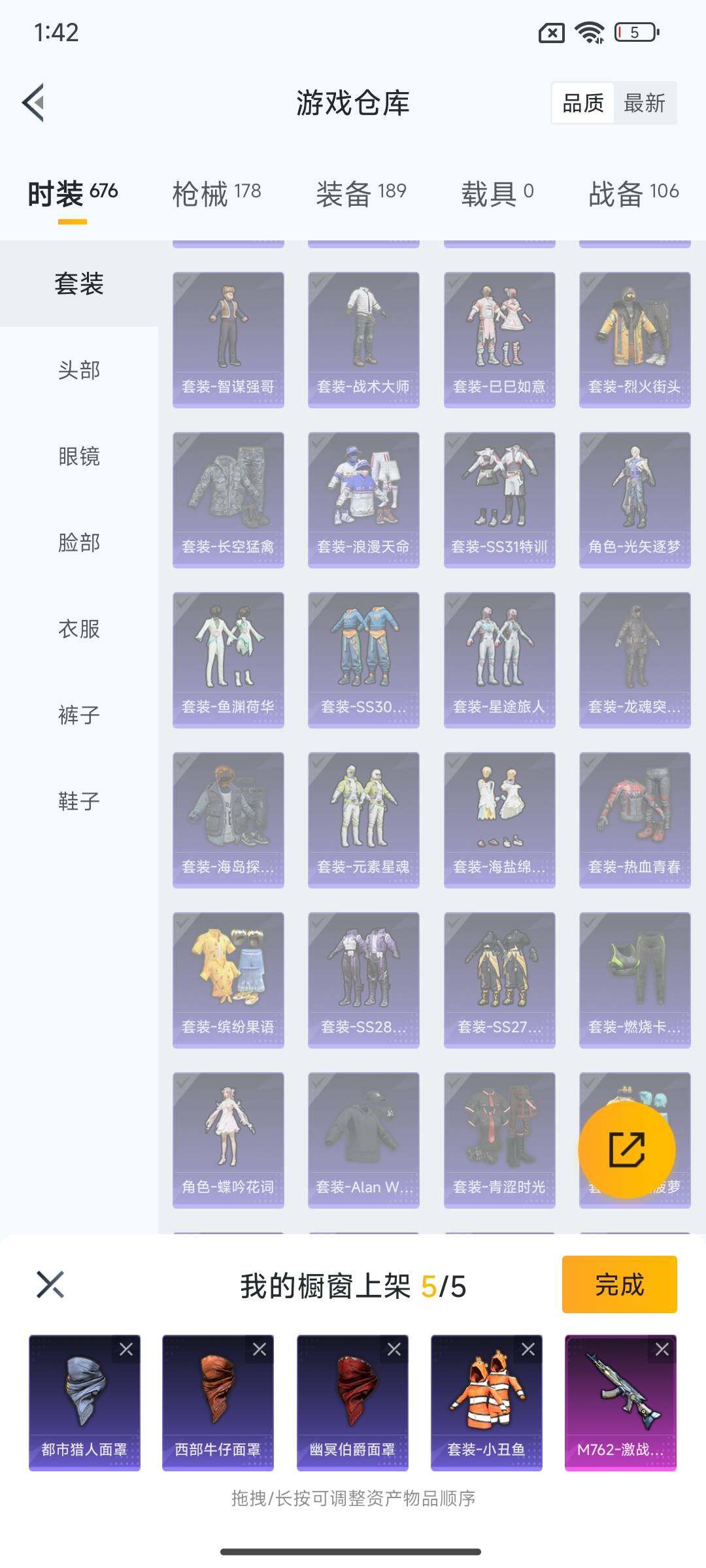This screenshot has width=706, height=1568.
Task: Open the 战备 tab
Action: 633,193
